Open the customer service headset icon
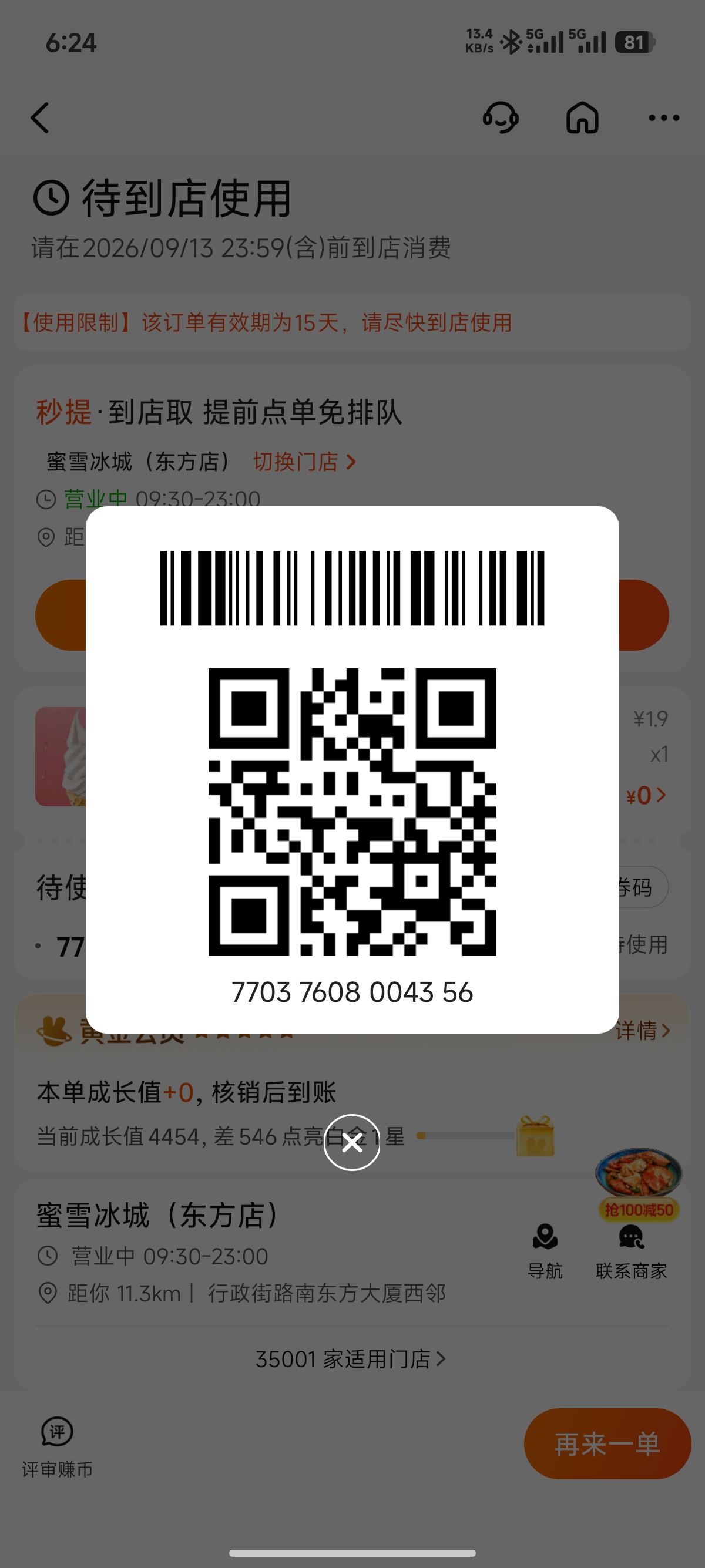 pyautogui.click(x=501, y=117)
